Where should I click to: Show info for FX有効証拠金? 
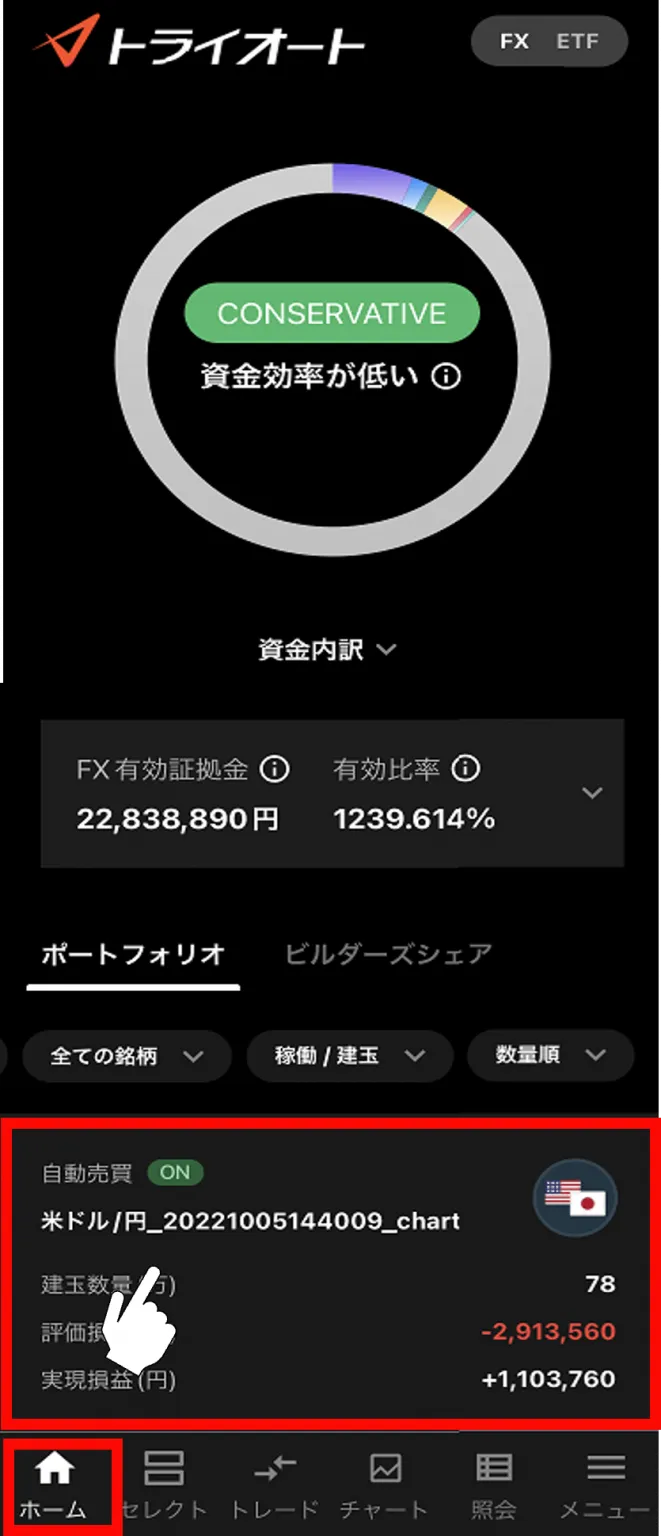[x=274, y=769]
